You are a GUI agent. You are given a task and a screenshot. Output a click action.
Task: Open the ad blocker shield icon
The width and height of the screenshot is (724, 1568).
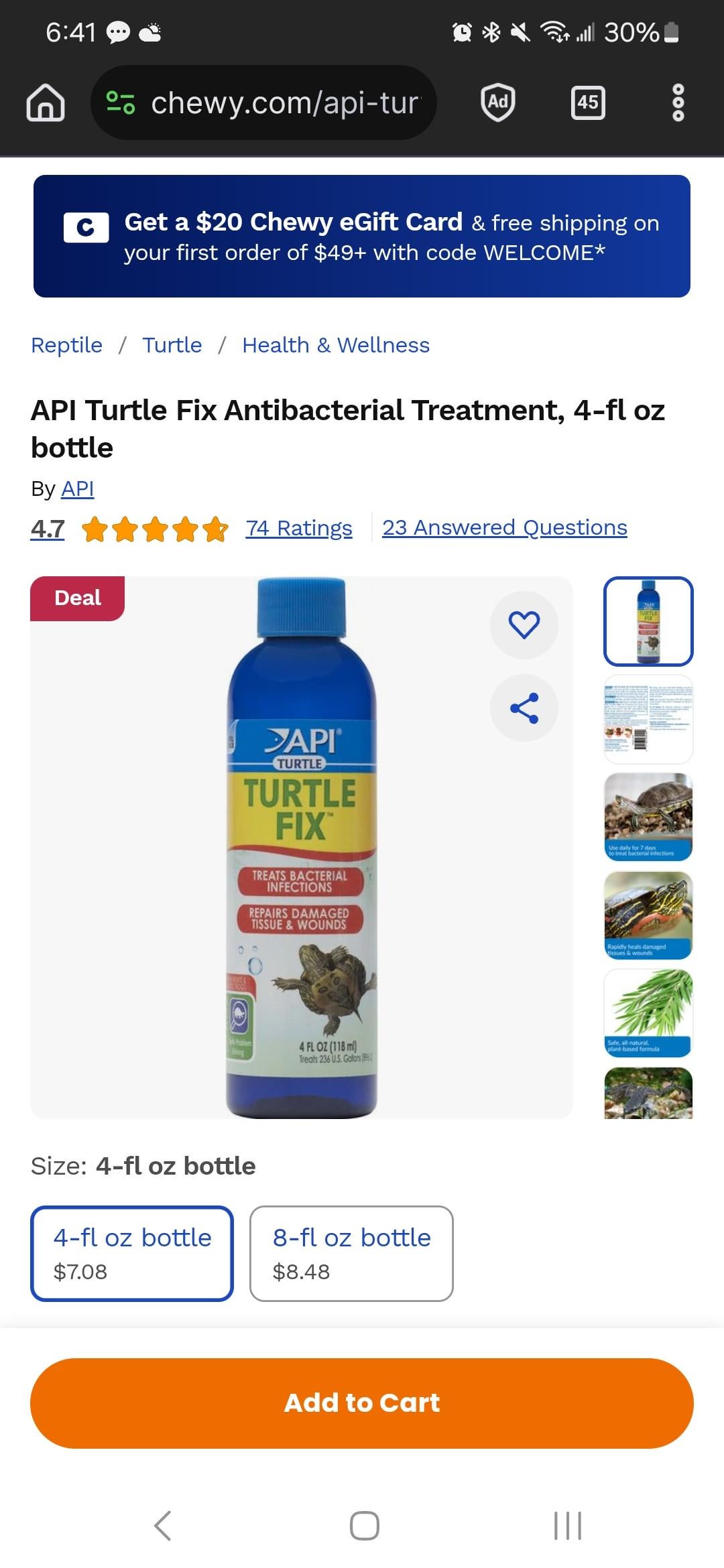point(498,103)
